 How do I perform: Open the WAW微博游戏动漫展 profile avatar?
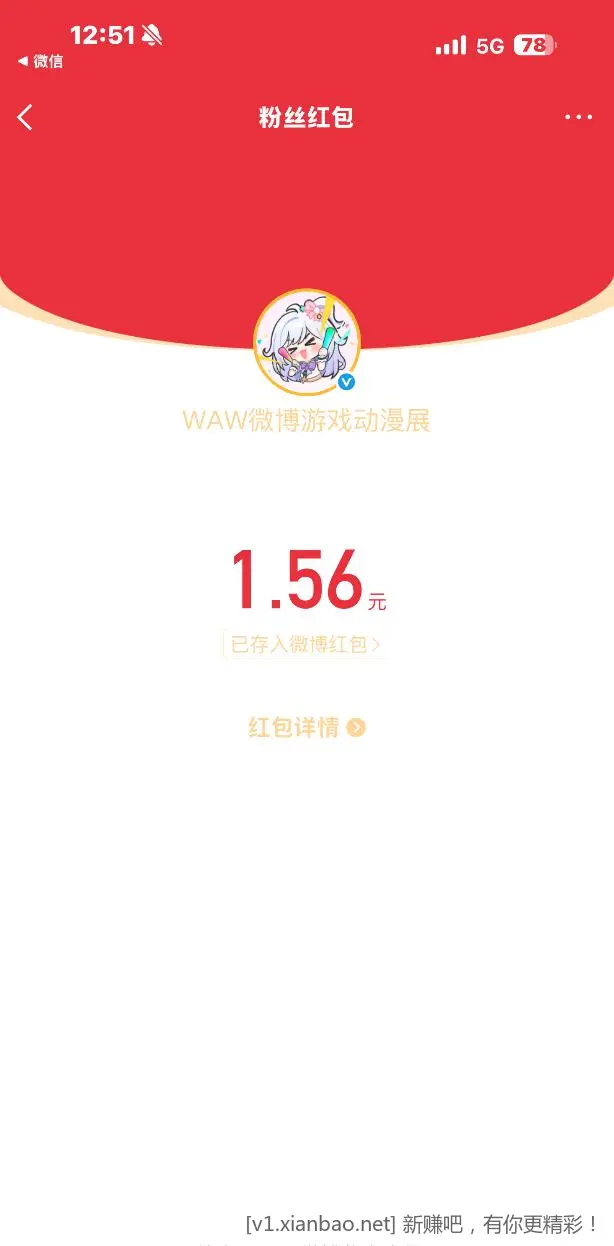click(307, 343)
